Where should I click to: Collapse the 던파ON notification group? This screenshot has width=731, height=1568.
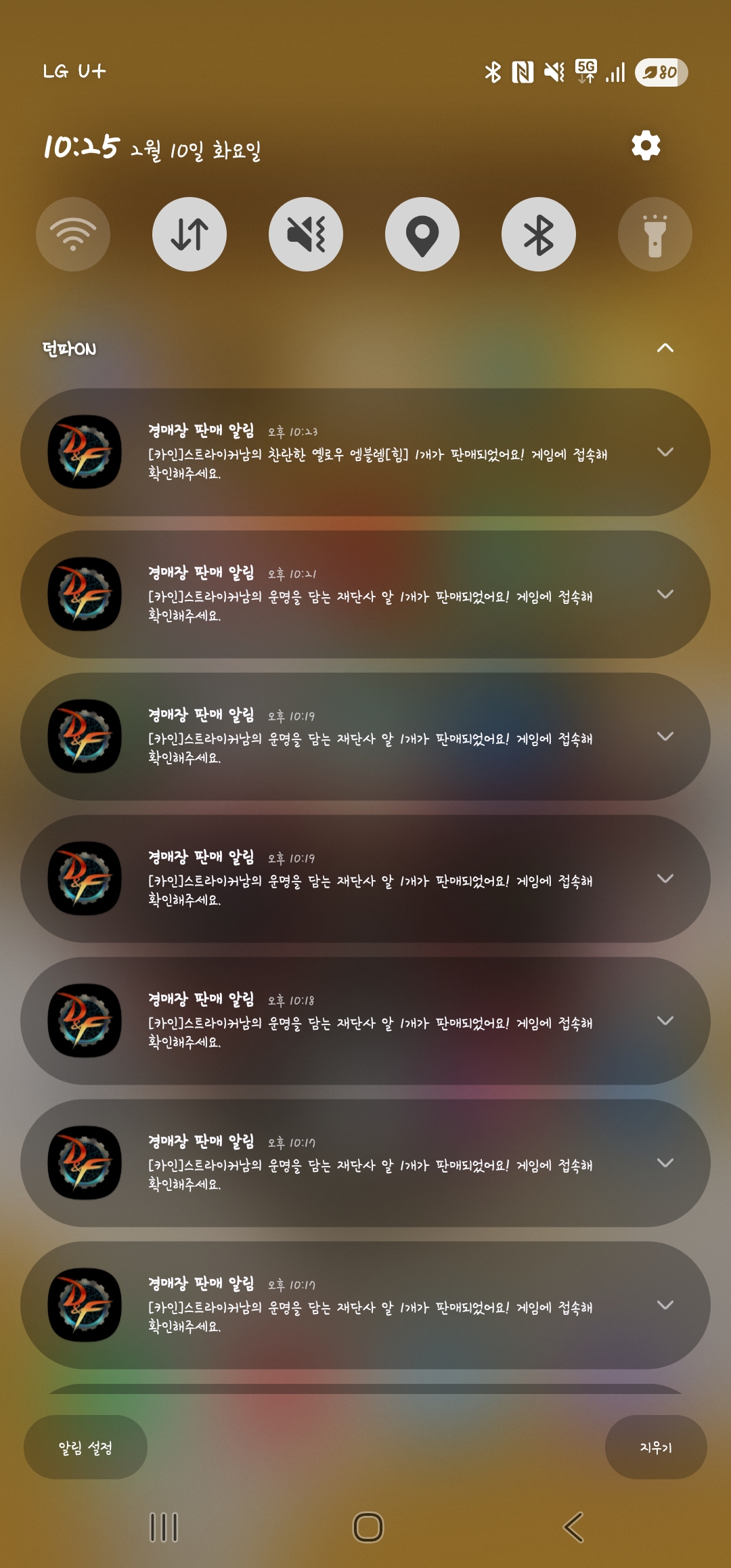click(665, 348)
